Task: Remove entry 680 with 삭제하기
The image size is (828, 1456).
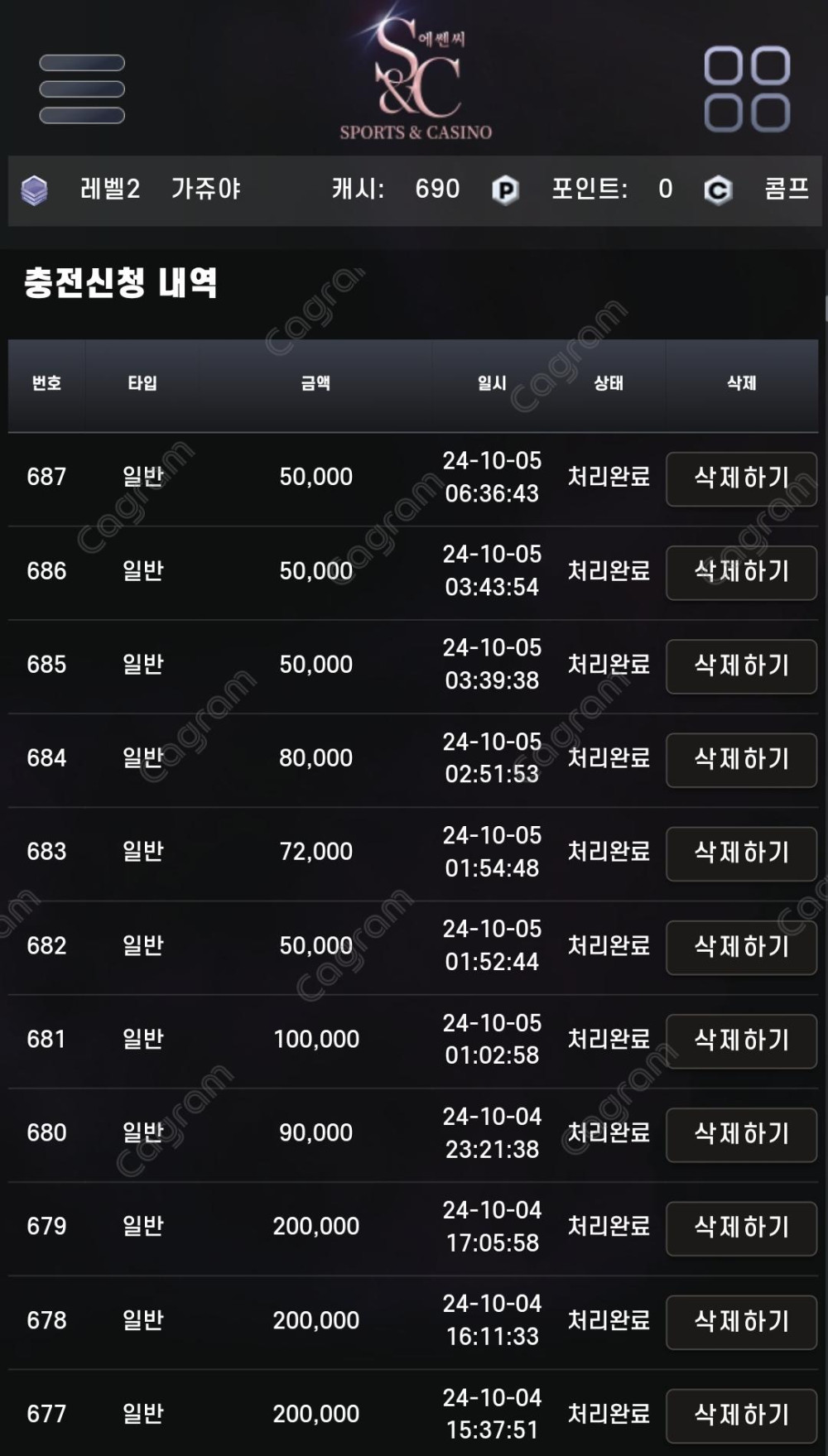Action: tap(741, 1134)
